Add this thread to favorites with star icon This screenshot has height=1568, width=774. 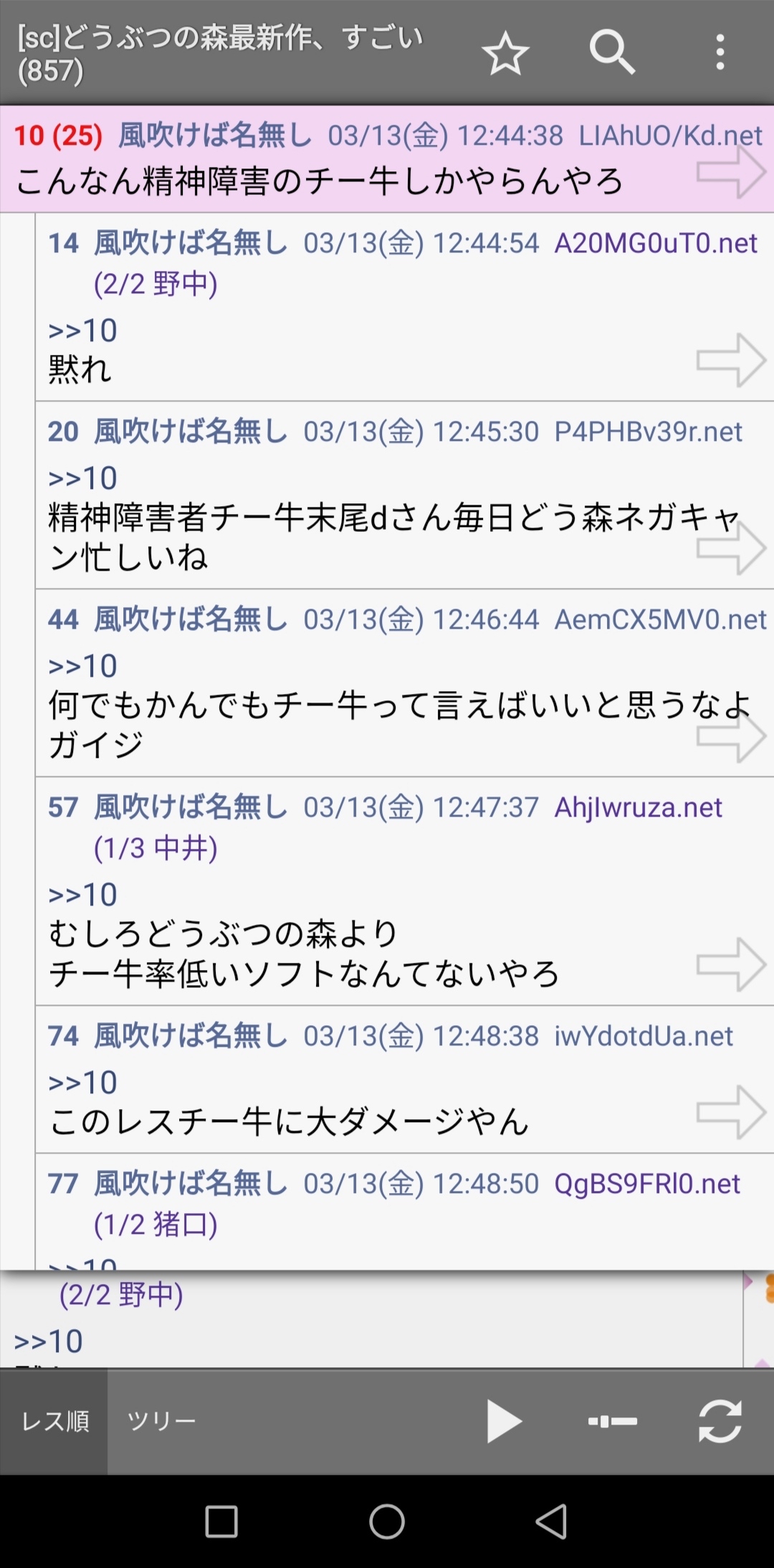coord(505,53)
